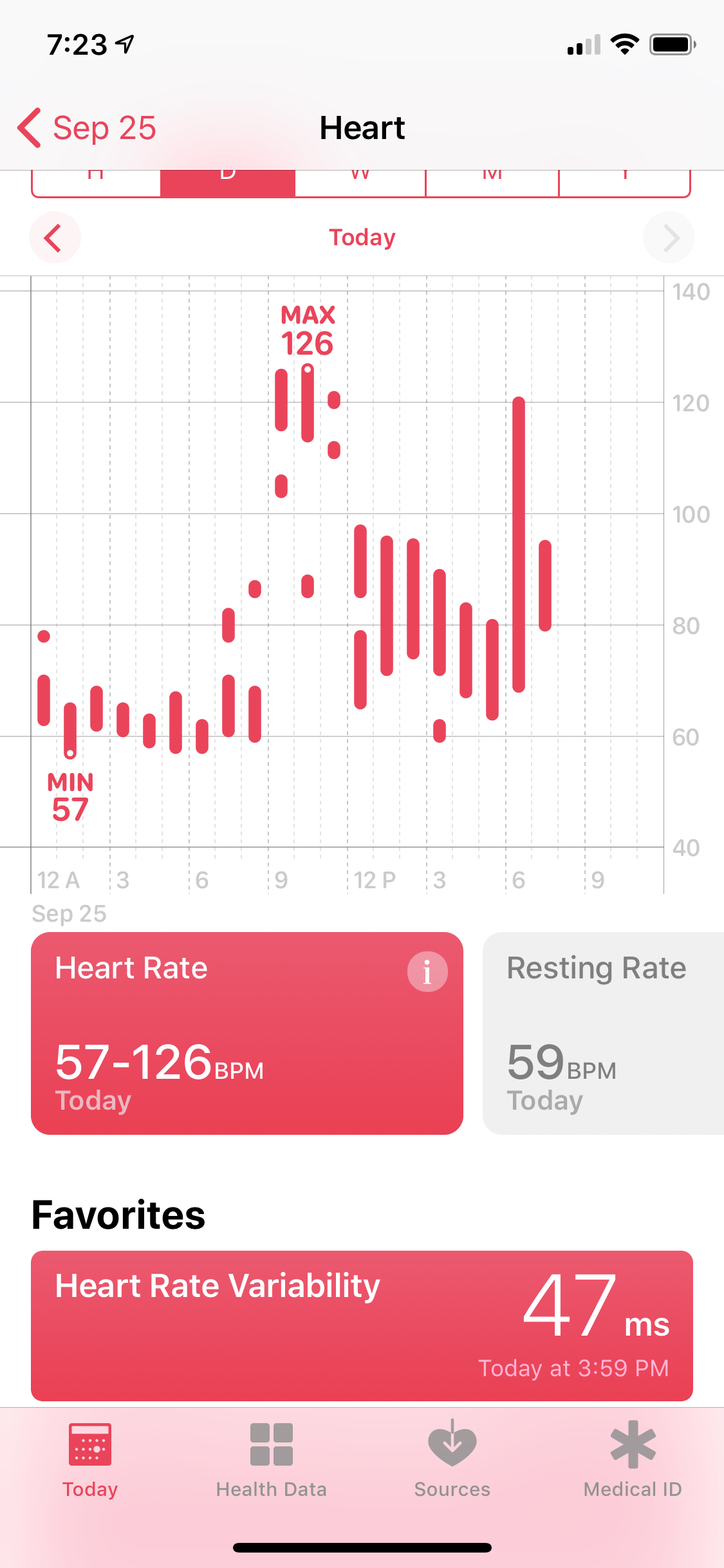Select the Hour (H) view
This screenshot has height=1568, width=724.
click(97, 177)
